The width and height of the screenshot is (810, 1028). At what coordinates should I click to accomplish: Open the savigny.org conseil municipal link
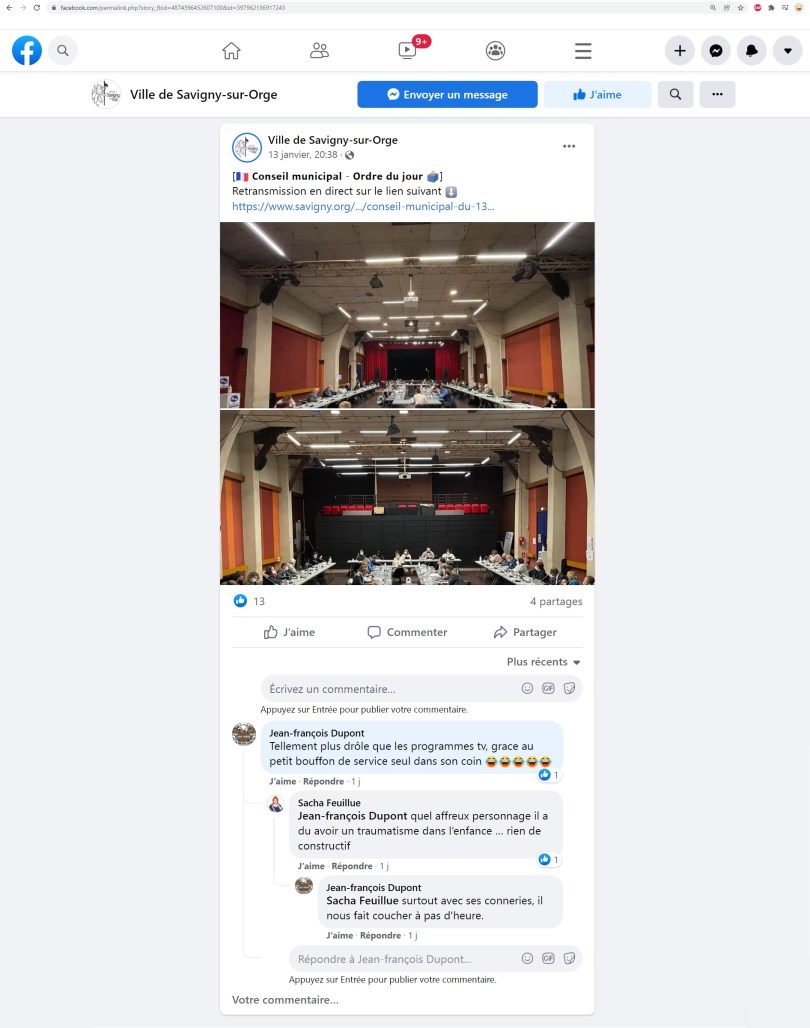pos(363,206)
